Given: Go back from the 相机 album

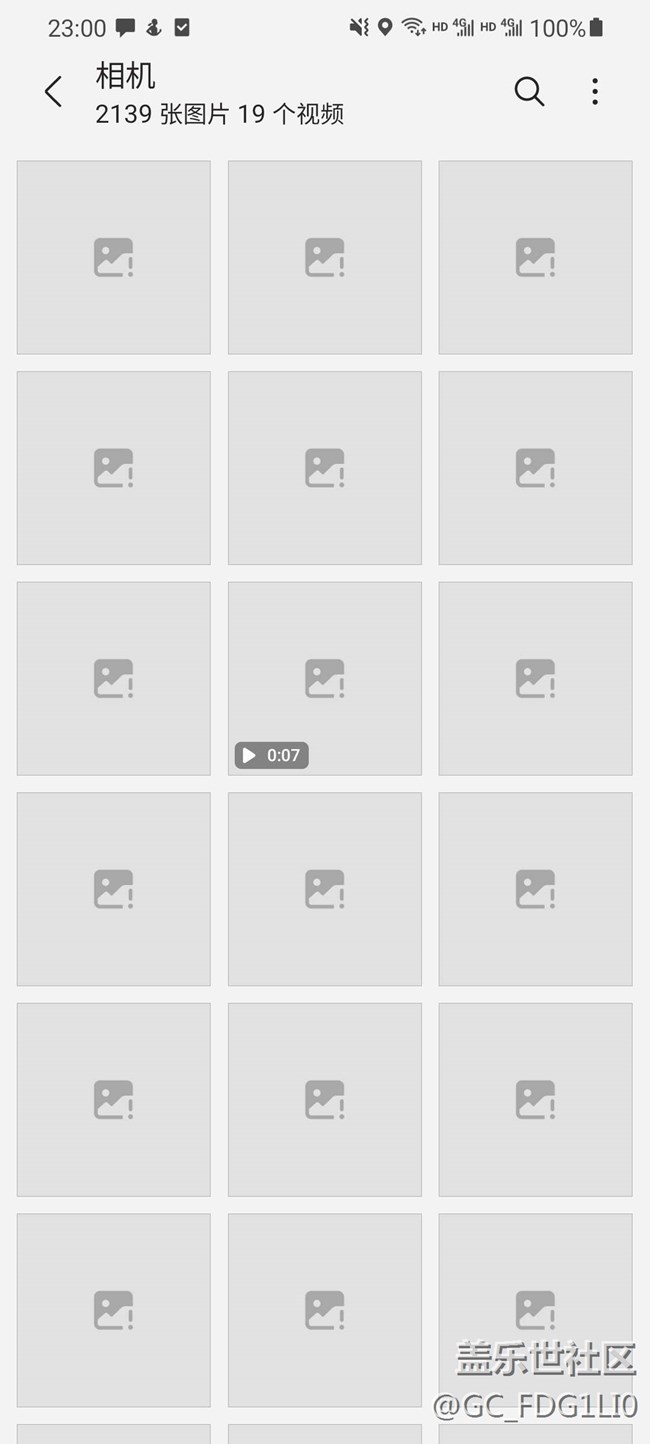Looking at the screenshot, I should tap(54, 92).
